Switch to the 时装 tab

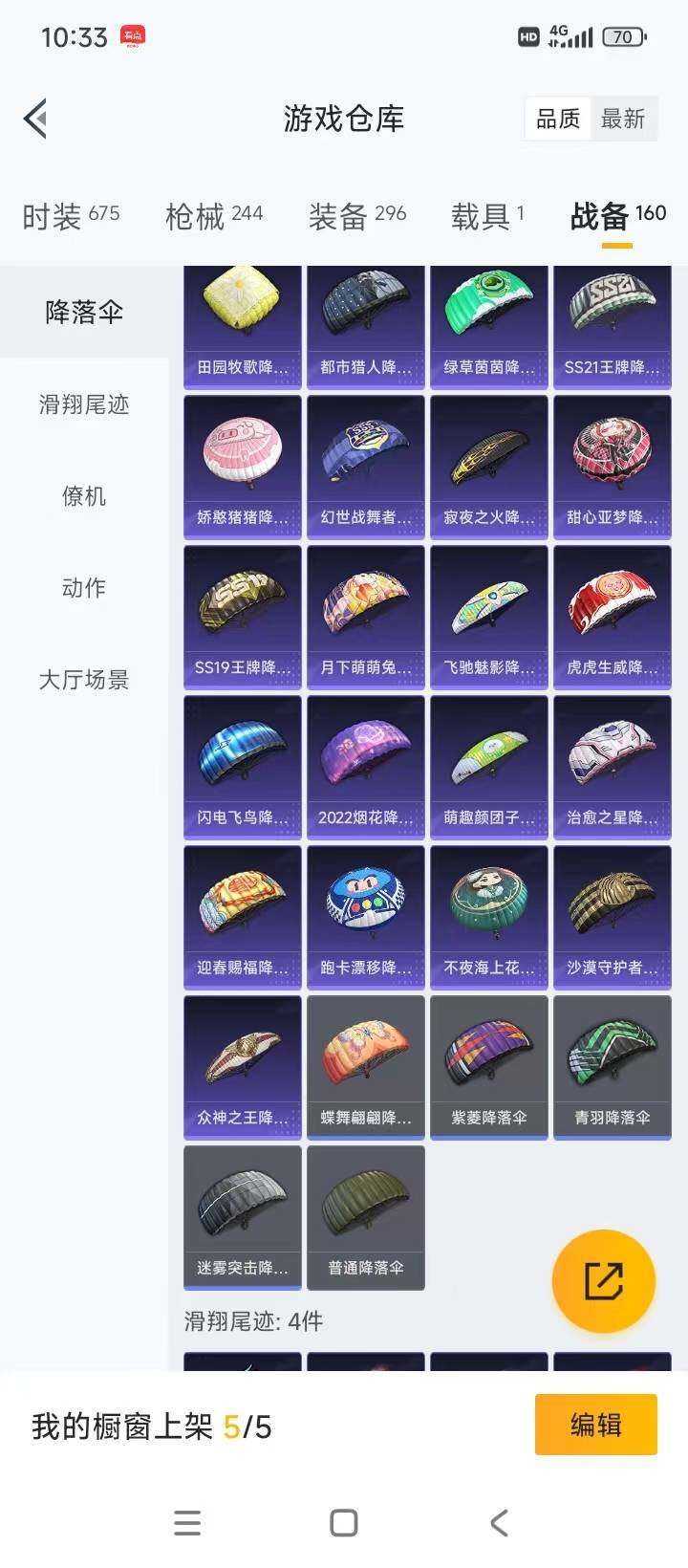click(x=71, y=216)
